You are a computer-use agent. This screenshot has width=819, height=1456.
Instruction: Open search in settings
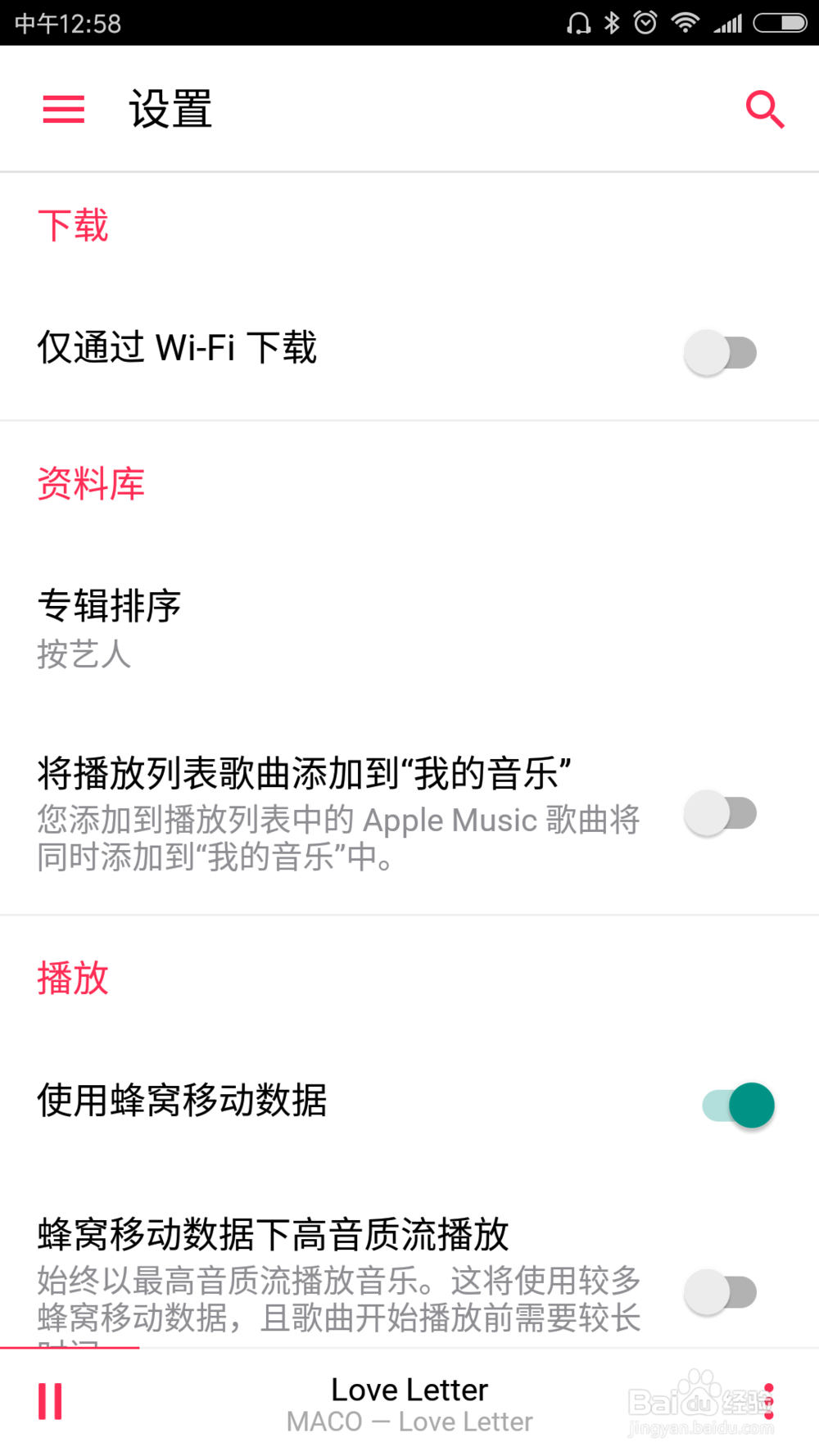coord(764,109)
